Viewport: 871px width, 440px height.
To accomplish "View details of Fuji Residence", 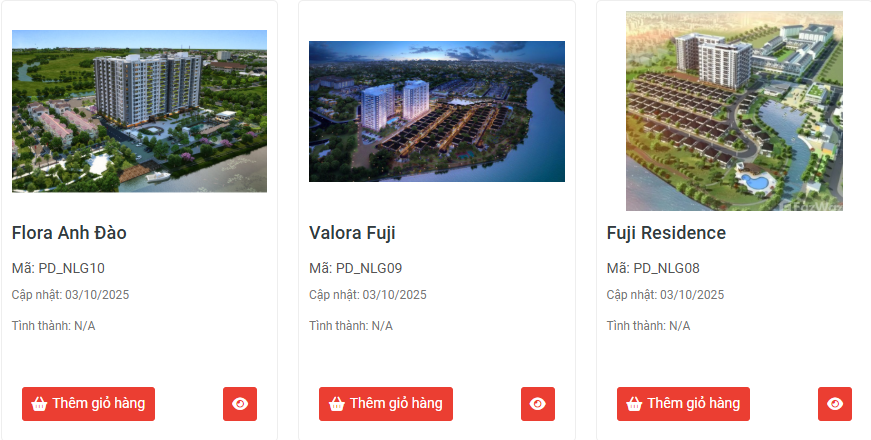I will point(835,404).
